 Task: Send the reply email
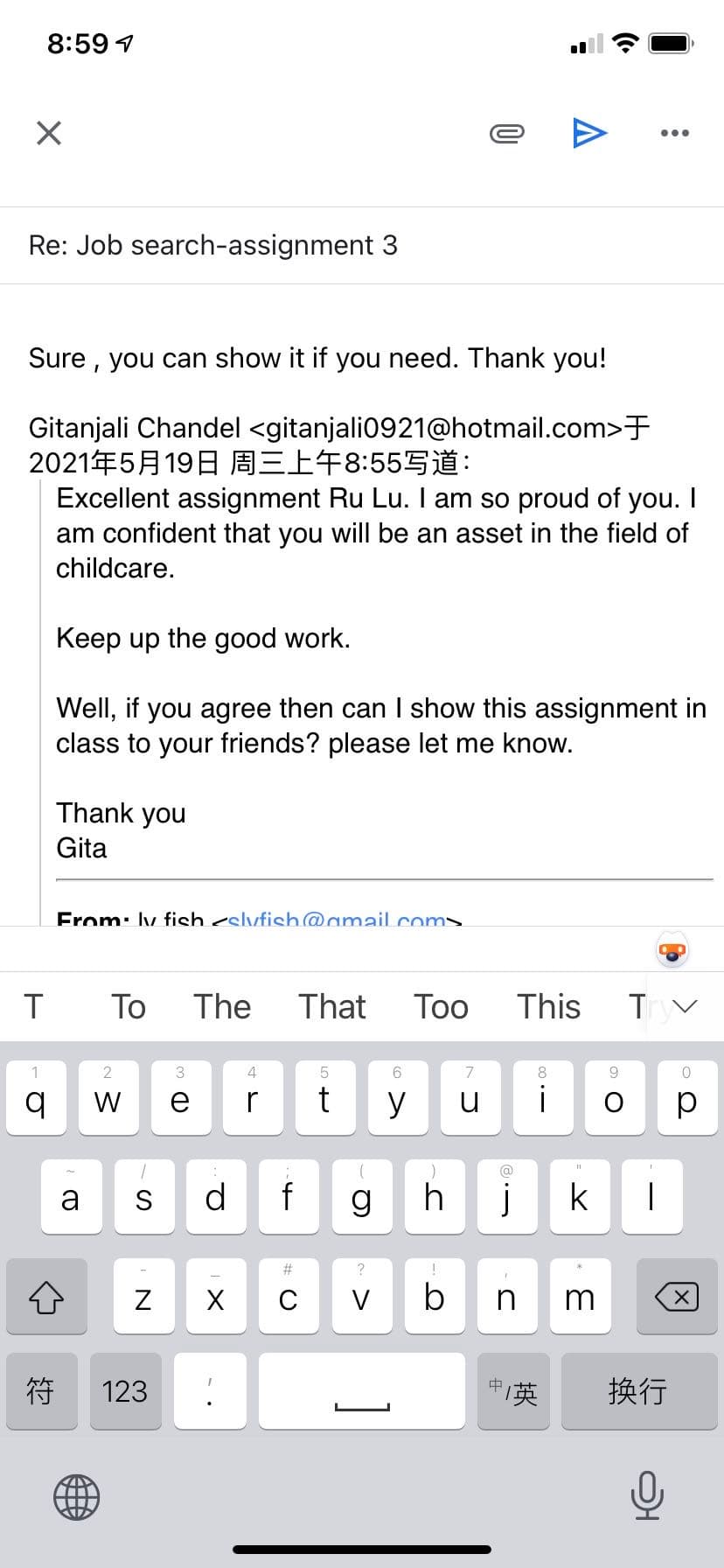tap(590, 133)
